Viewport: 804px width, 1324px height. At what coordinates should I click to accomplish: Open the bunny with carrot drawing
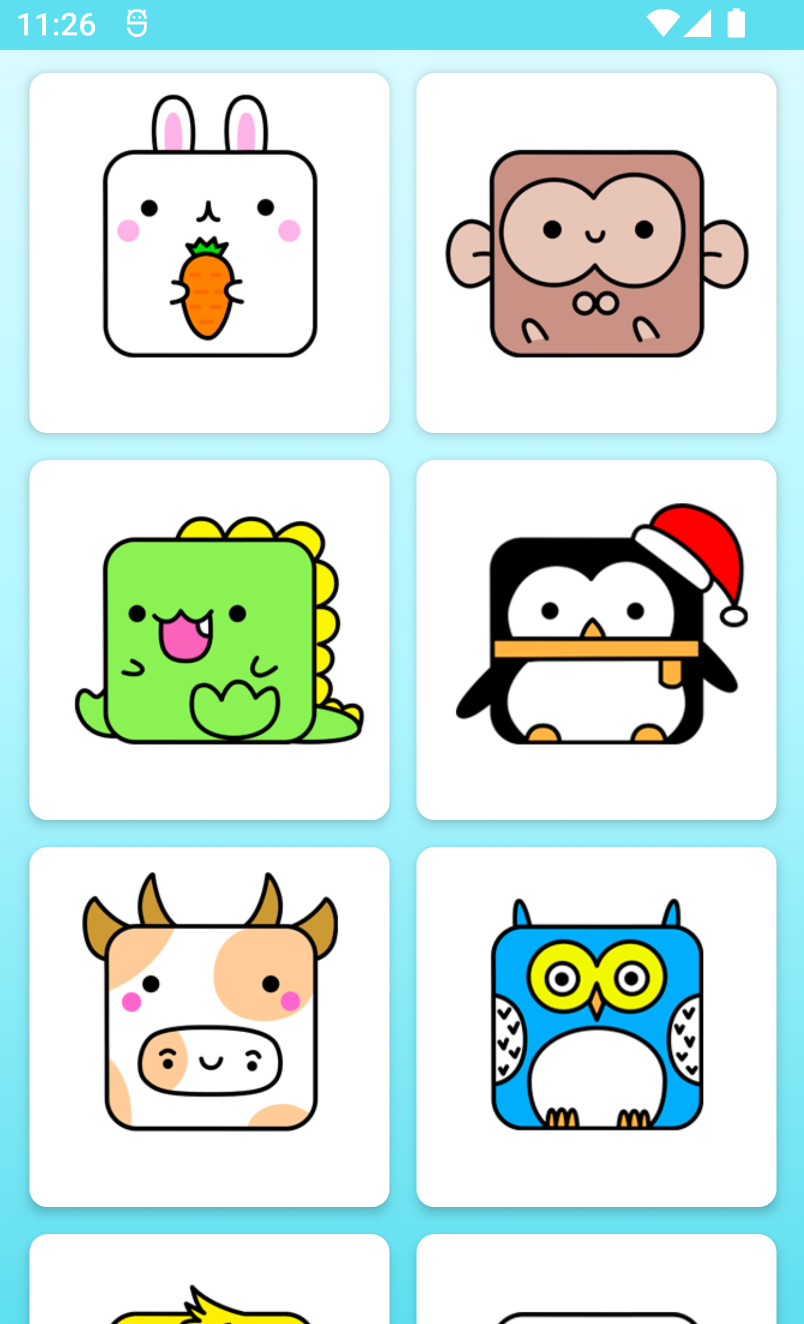[x=209, y=252]
